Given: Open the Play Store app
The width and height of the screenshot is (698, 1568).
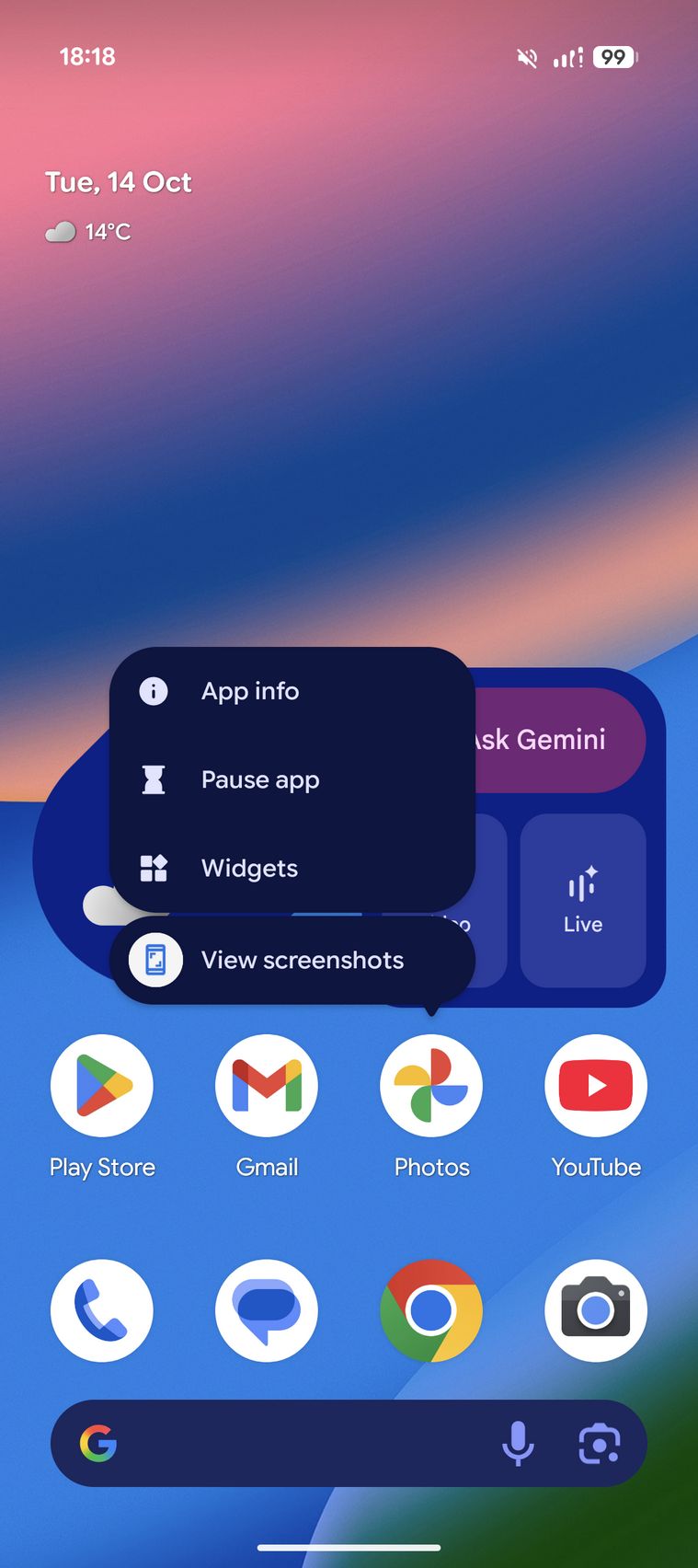Looking at the screenshot, I should tap(102, 1086).
